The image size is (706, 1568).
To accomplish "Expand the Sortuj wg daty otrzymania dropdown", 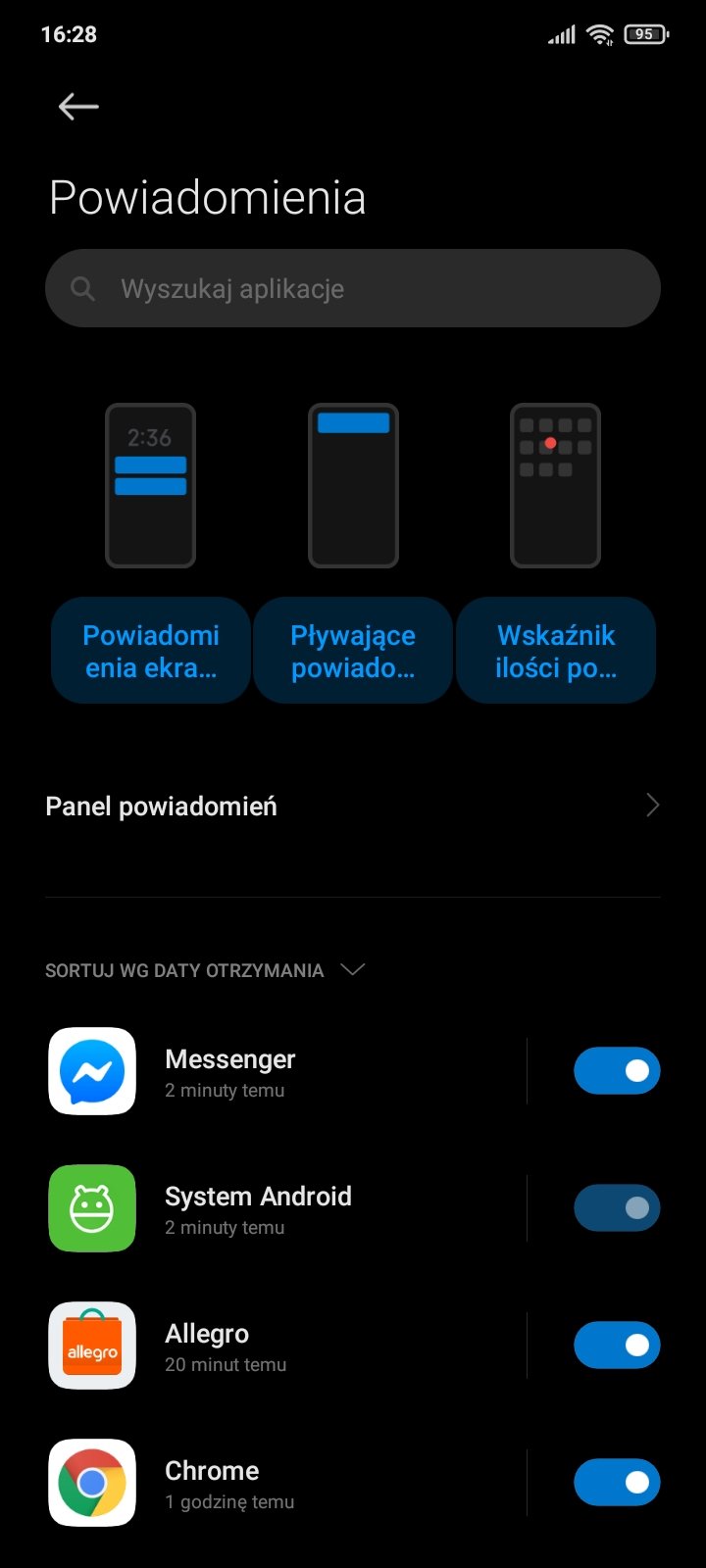I will 206,970.
